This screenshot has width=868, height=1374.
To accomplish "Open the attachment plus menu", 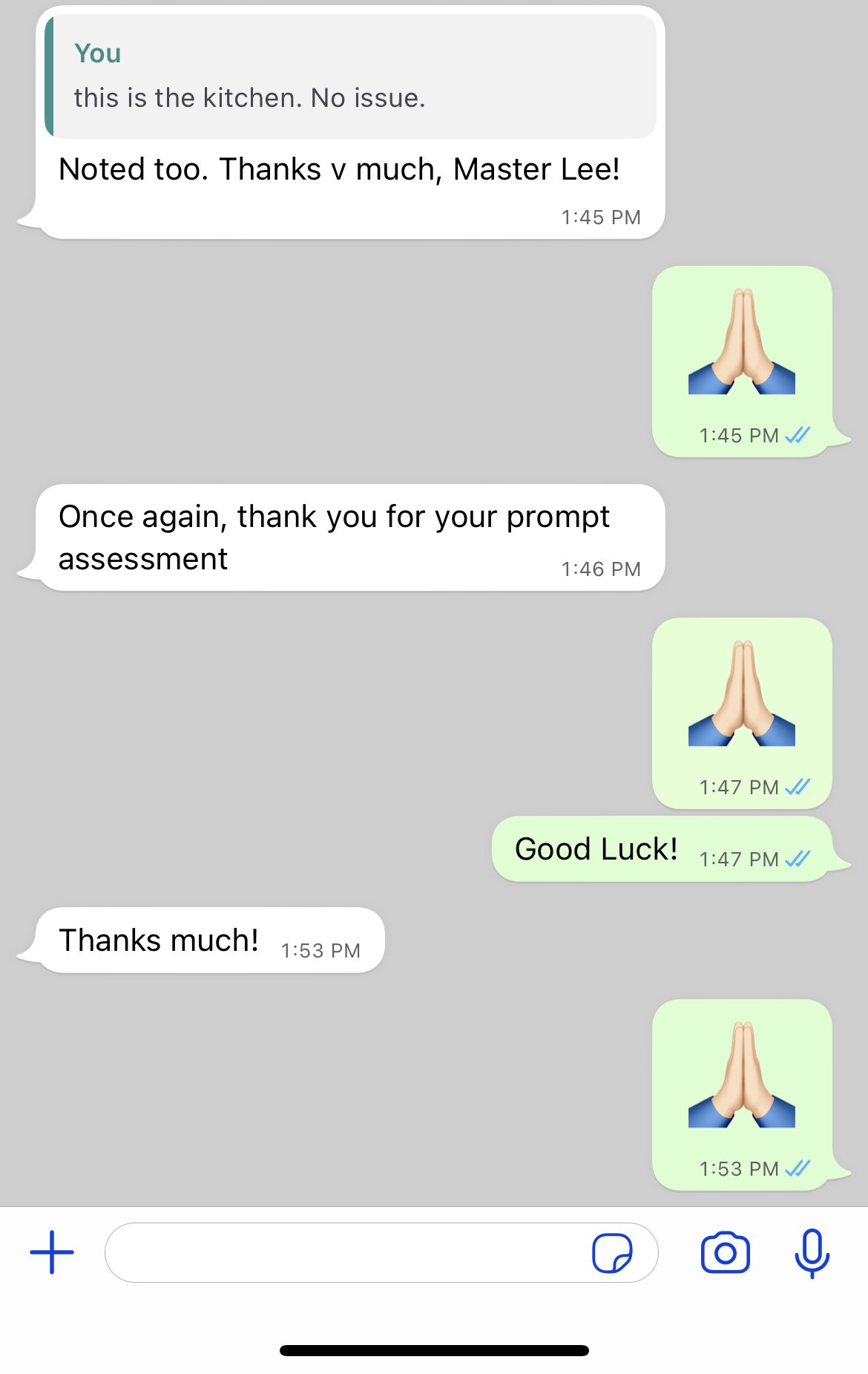I will (x=52, y=1252).
